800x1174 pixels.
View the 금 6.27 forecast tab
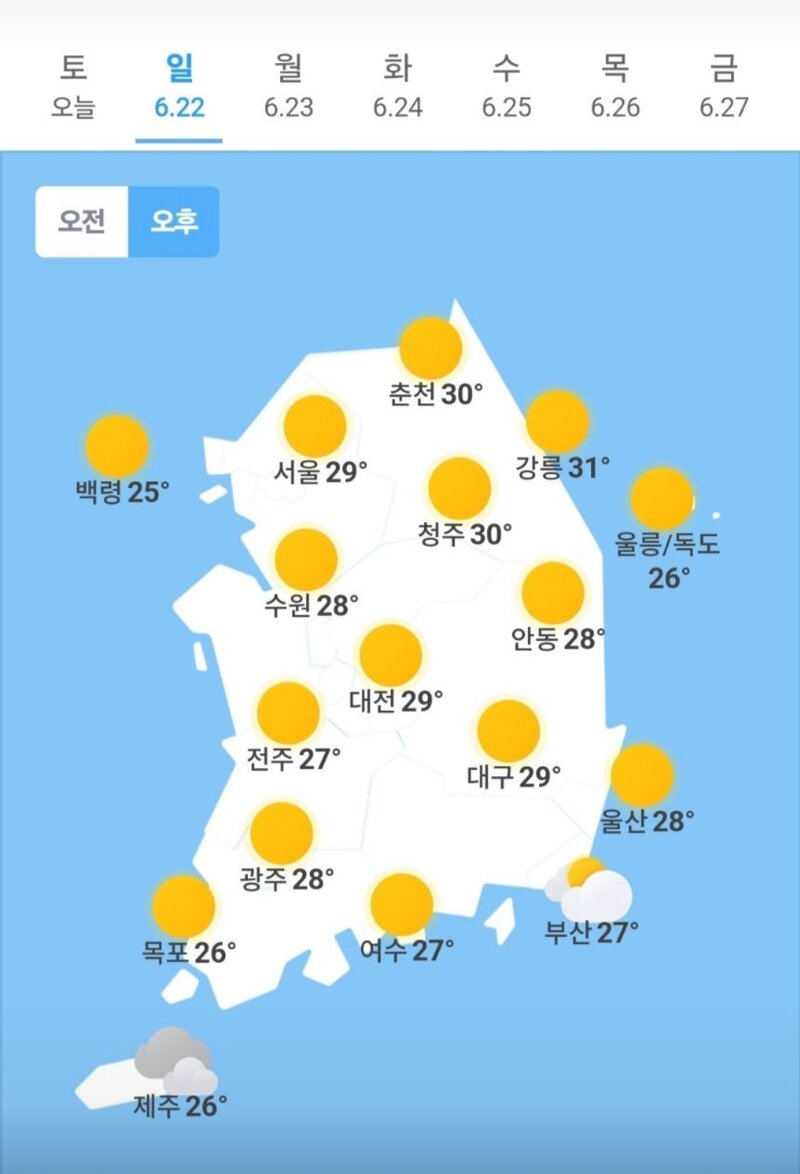click(x=724, y=87)
